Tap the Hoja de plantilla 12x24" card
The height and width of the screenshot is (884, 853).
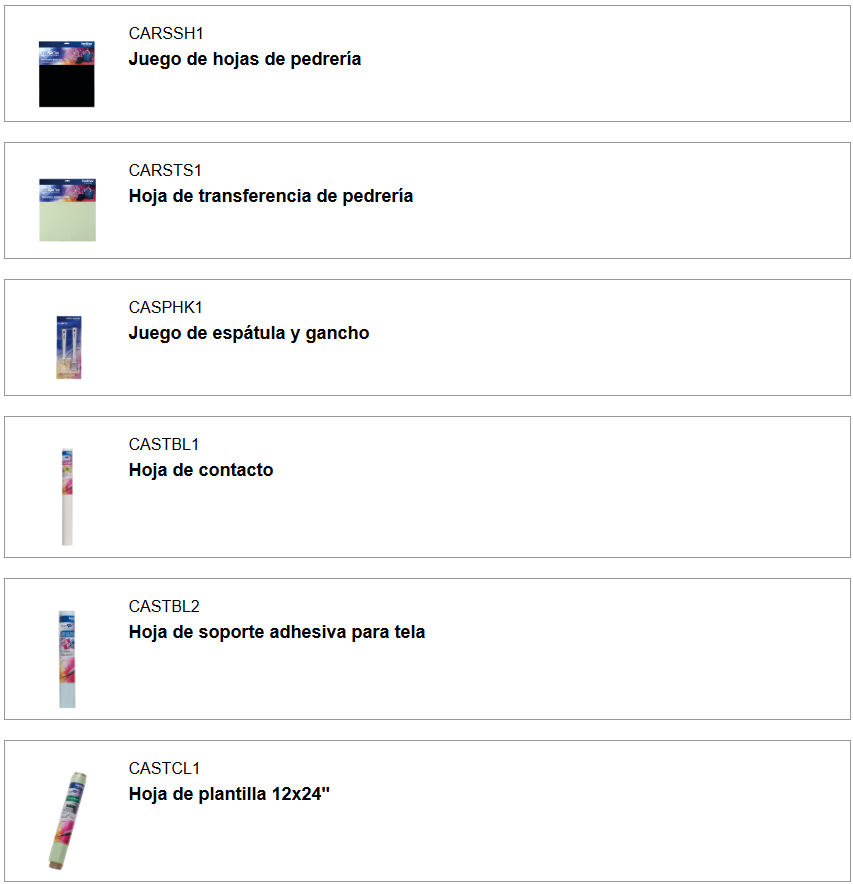[229, 795]
